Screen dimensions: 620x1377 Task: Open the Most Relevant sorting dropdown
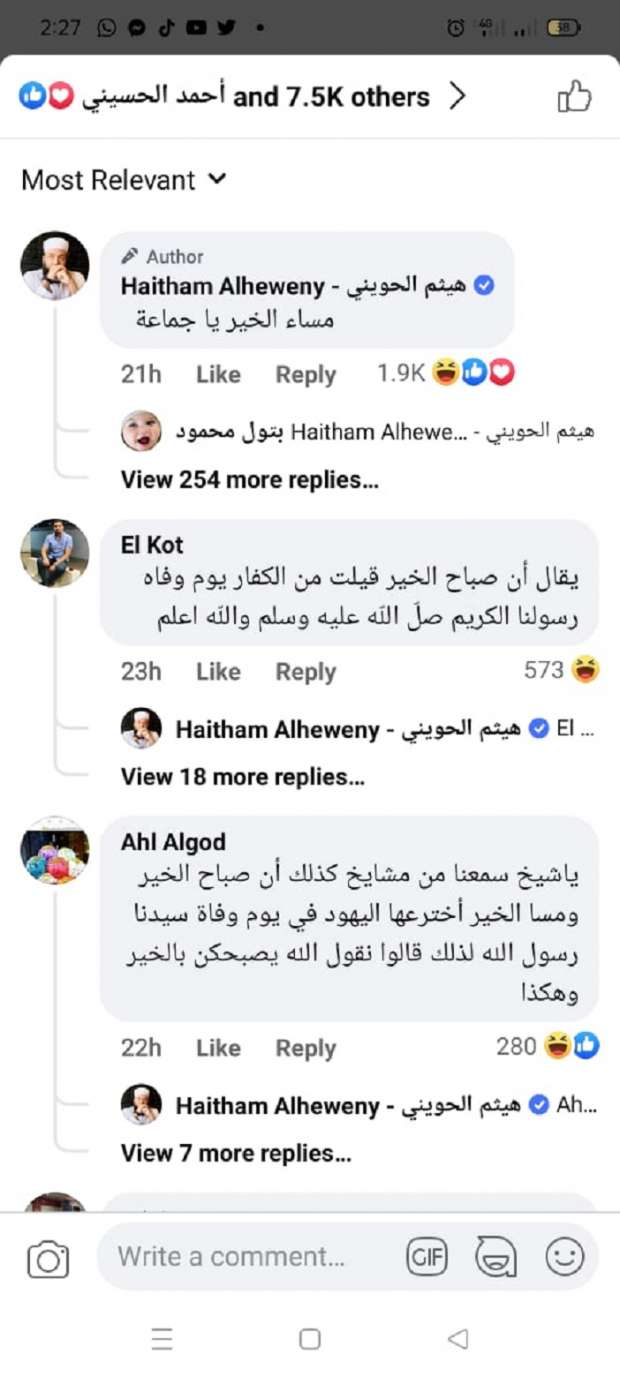tap(124, 180)
